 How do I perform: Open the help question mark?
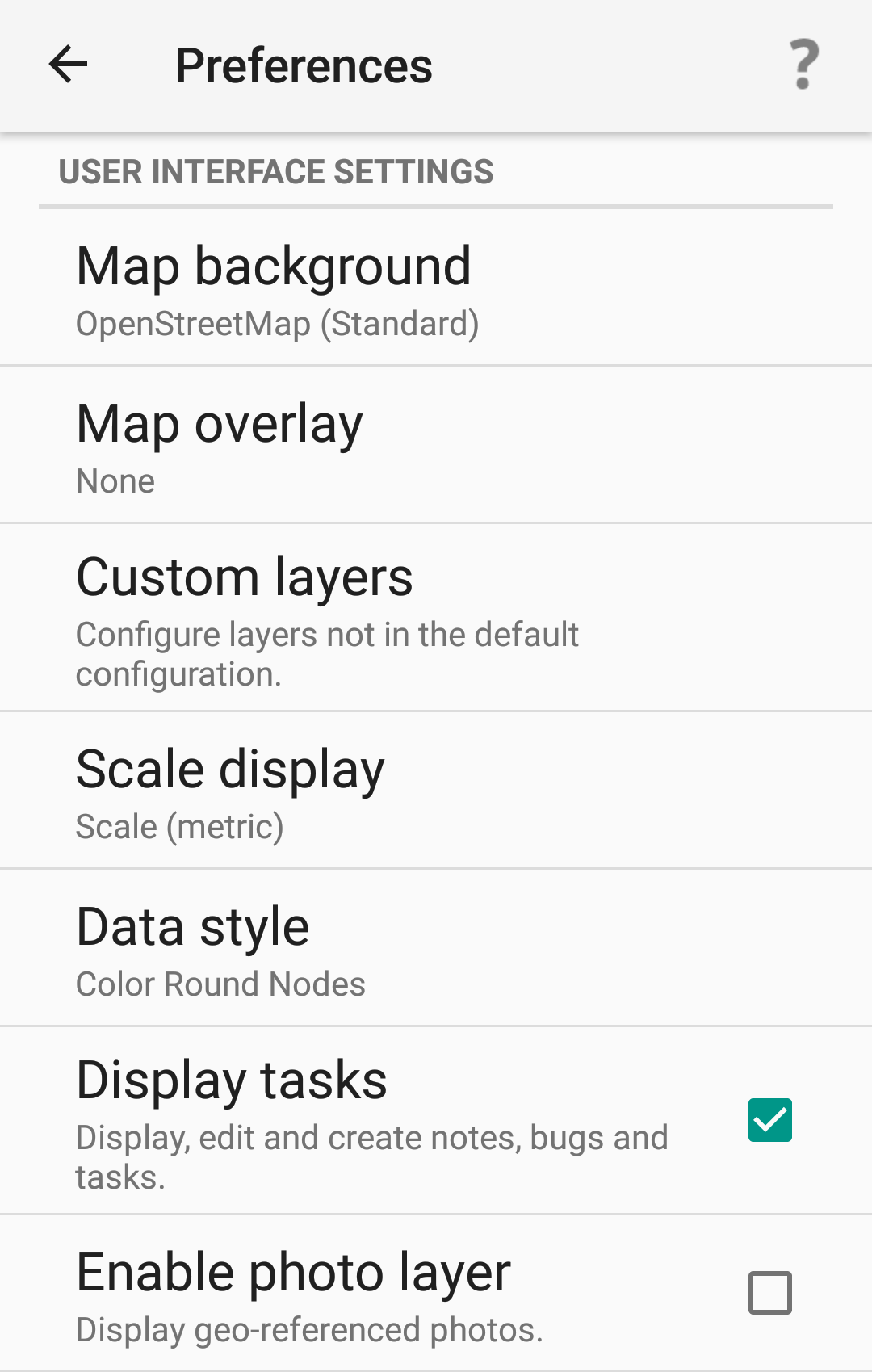pos(803,65)
